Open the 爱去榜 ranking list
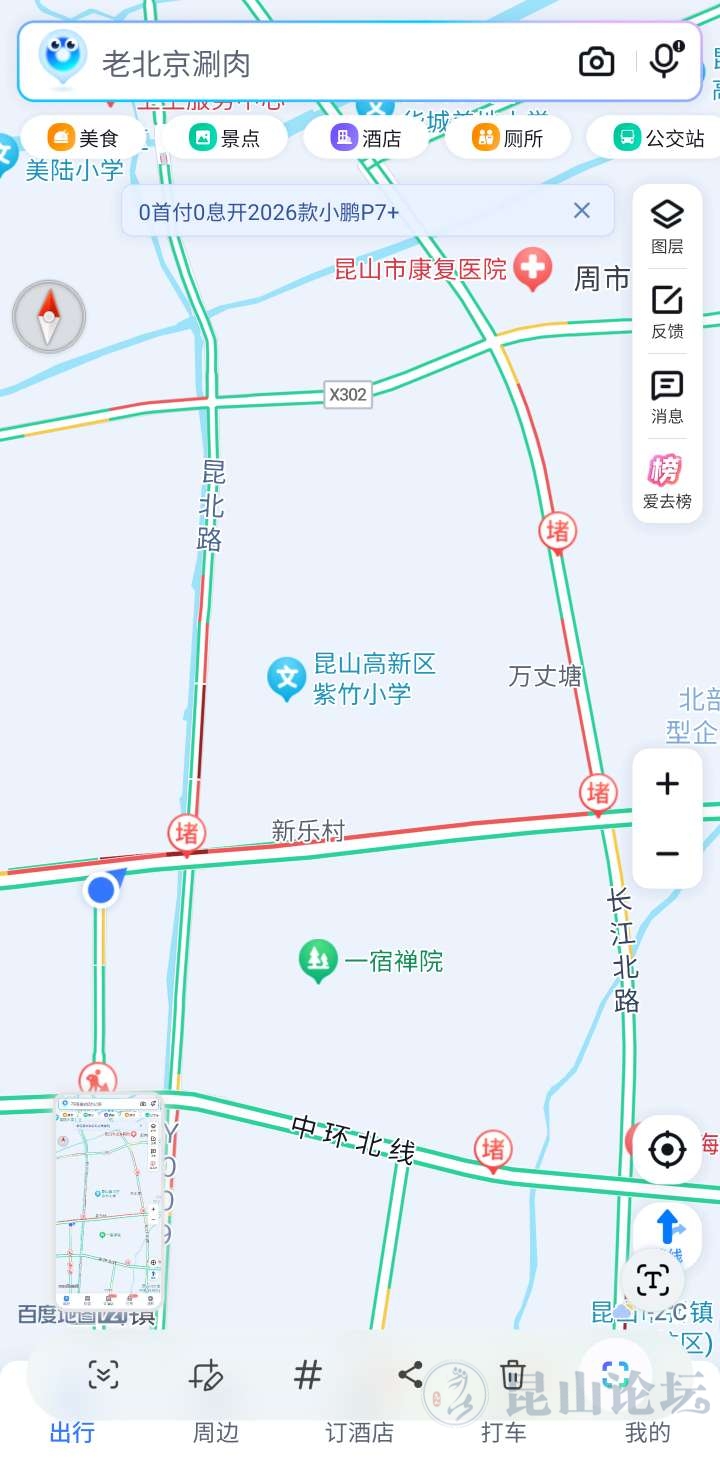Viewport: 720px width, 1468px height. point(667,481)
